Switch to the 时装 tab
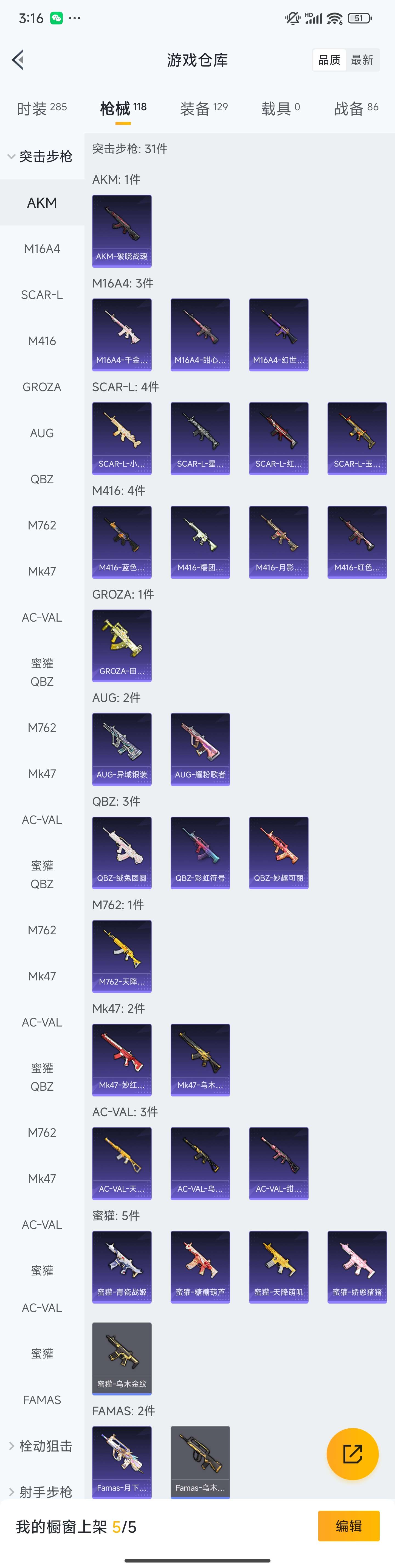 click(x=41, y=108)
